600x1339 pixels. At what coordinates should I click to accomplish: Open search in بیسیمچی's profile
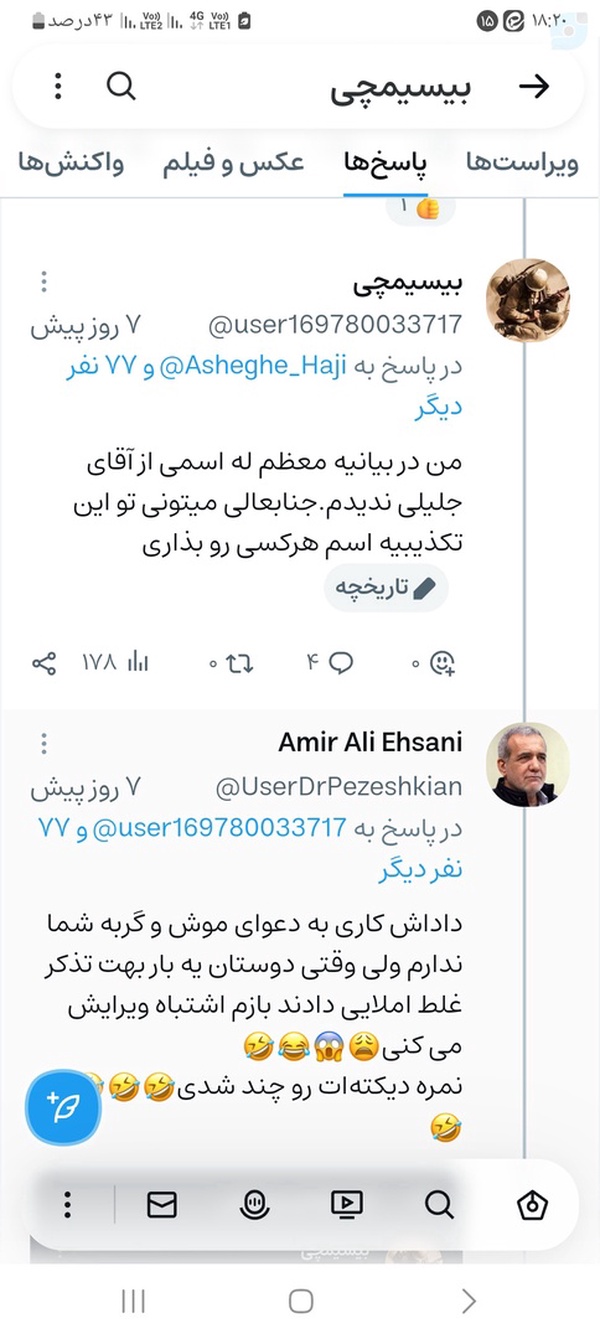pyautogui.click(x=121, y=87)
